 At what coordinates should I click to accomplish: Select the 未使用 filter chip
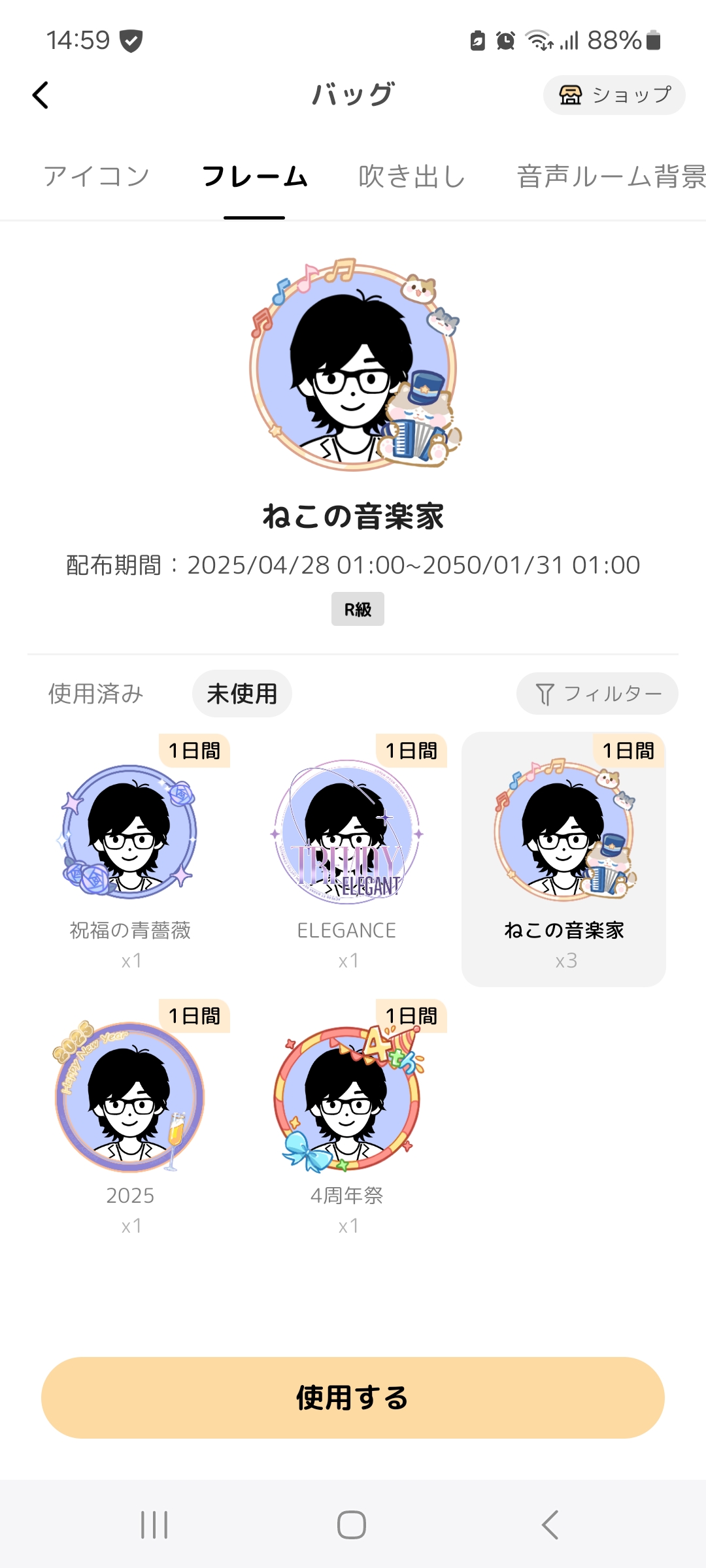pos(242,694)
